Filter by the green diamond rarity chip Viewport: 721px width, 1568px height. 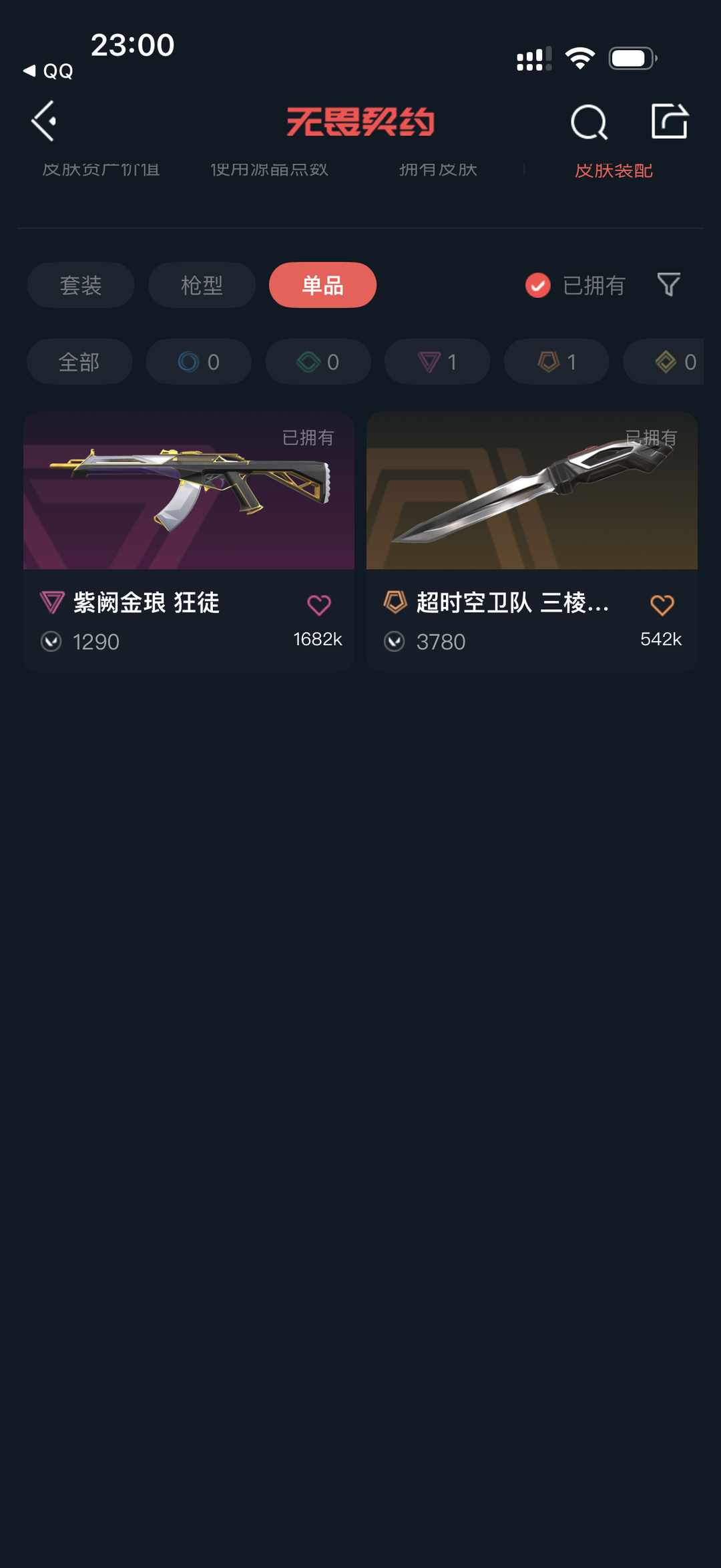[318, 362]
